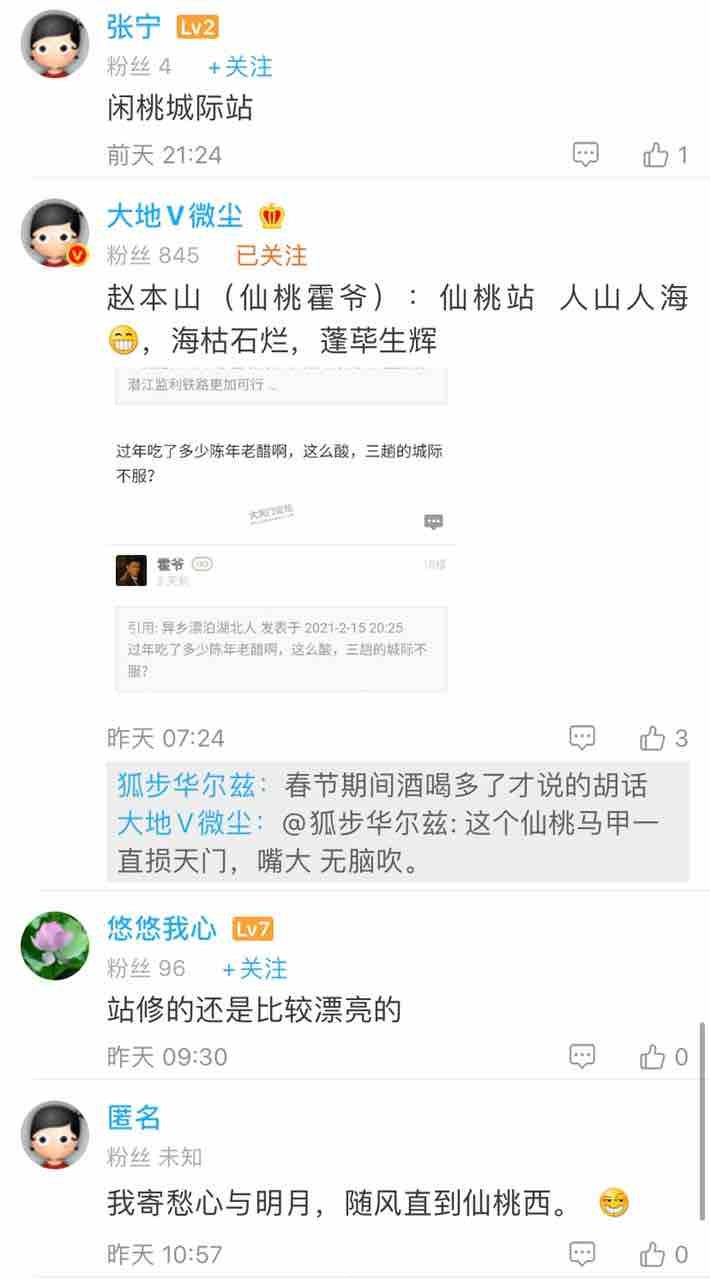710x1280 pixels.
Task: Reply to 大地V微尘's comment
Action: 582,738
